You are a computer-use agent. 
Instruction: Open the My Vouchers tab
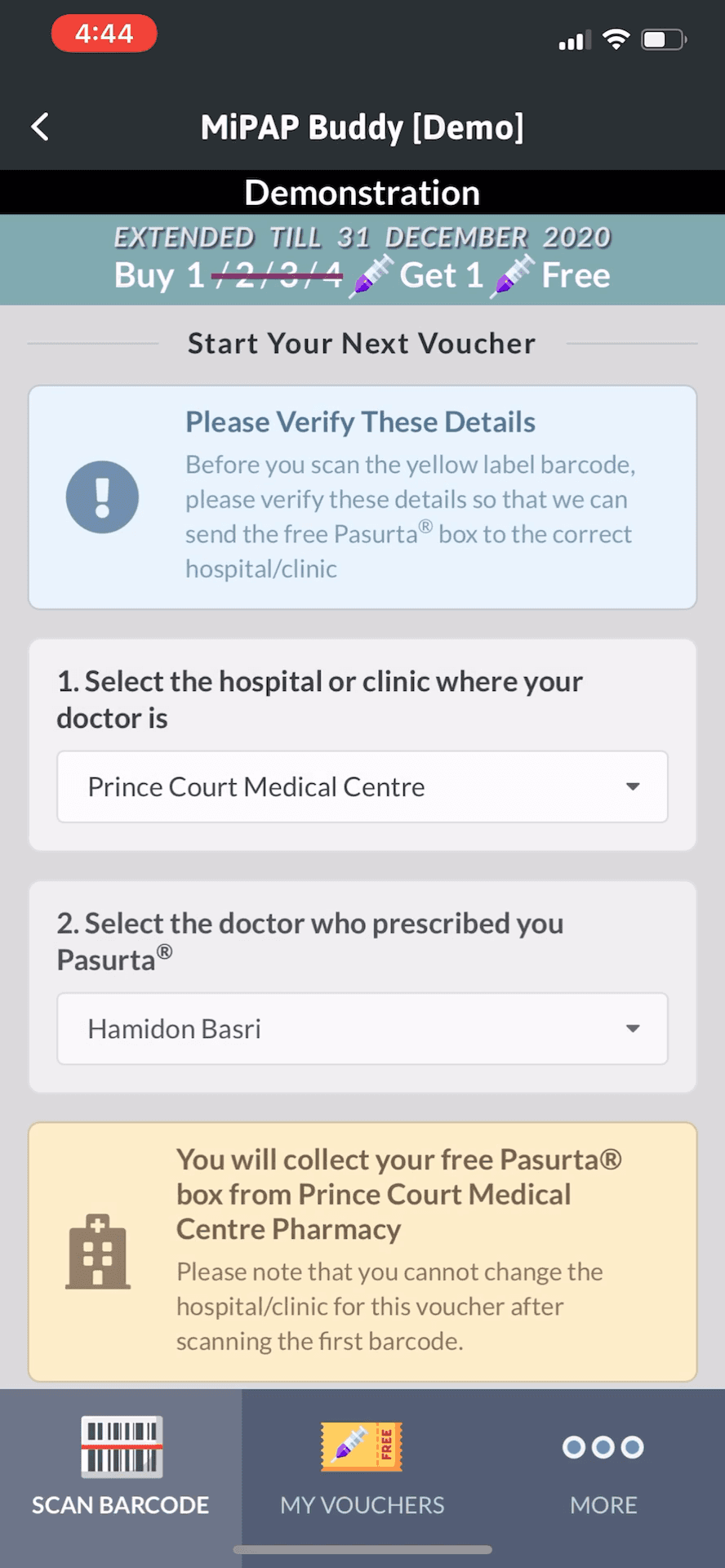click(x=362, y=1466)
